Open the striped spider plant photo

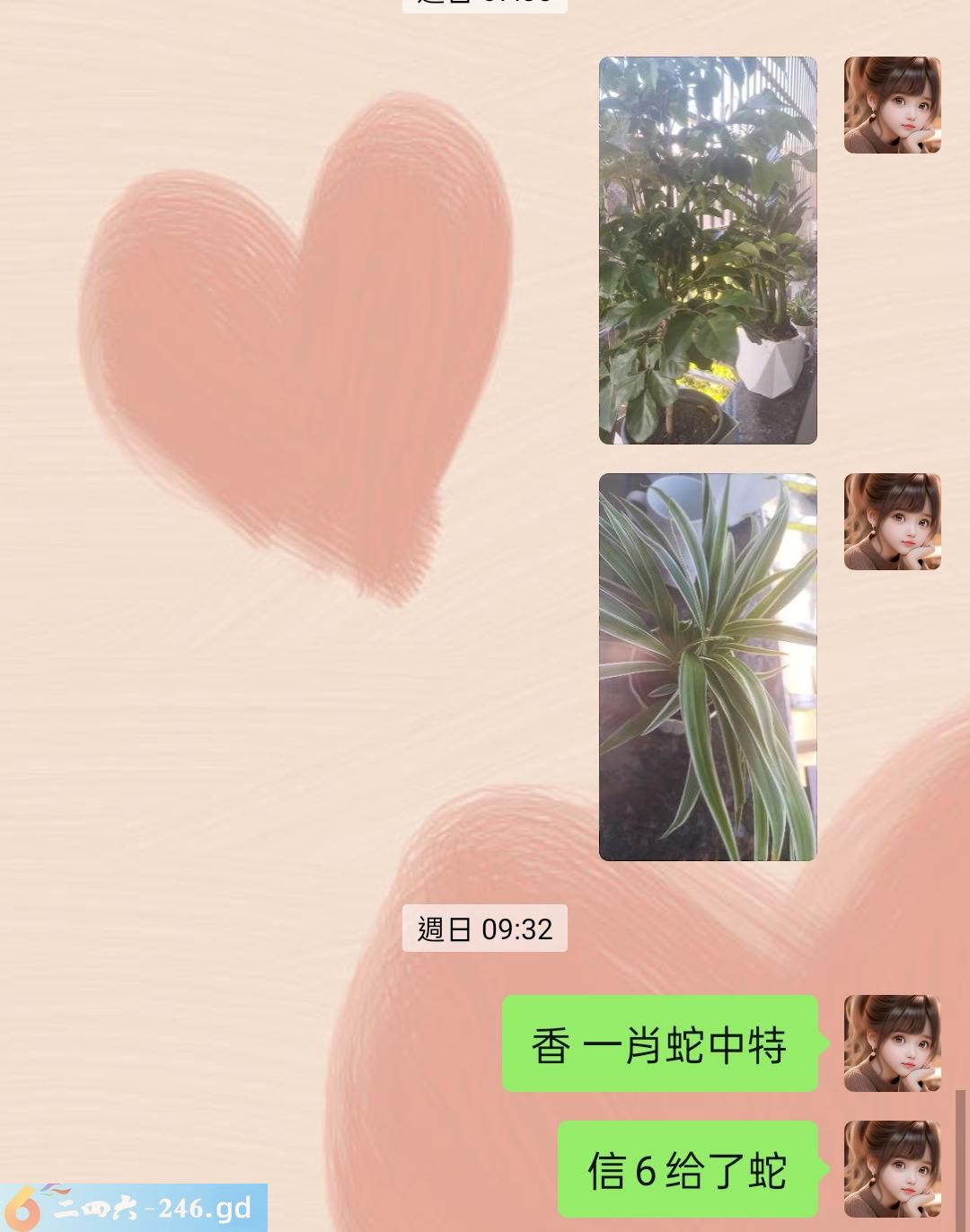[708, 666]
